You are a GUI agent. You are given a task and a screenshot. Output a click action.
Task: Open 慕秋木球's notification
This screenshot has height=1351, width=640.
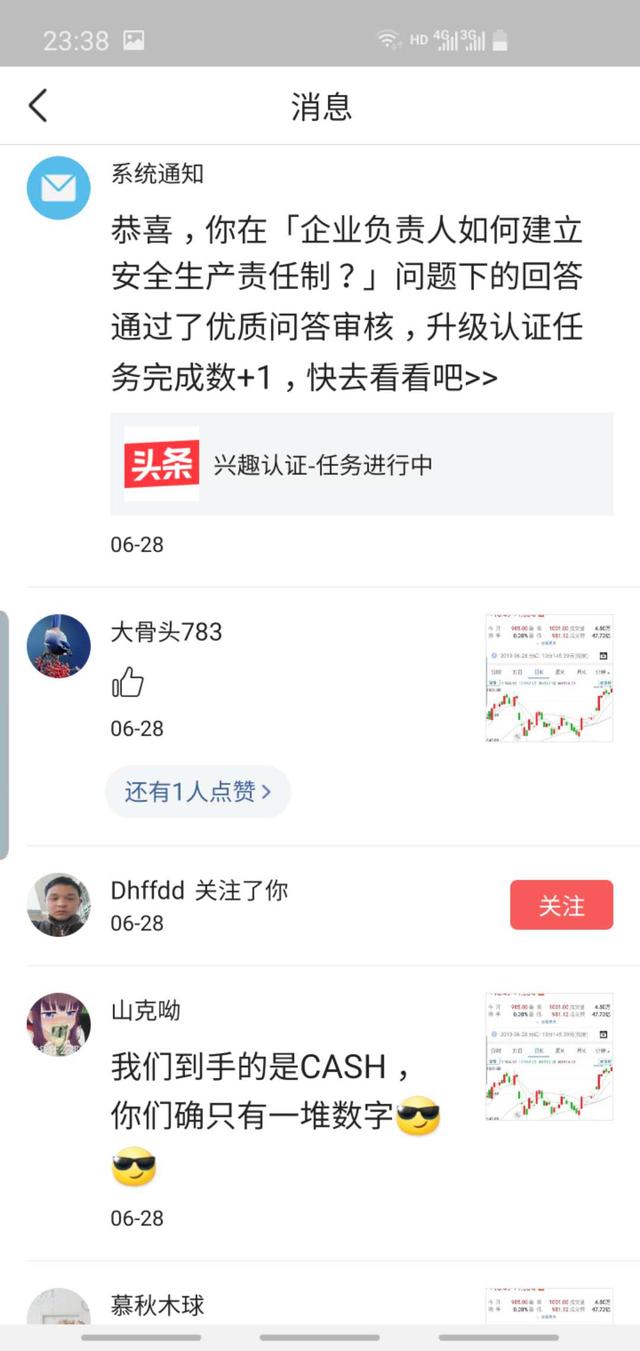coord(158,1304)
